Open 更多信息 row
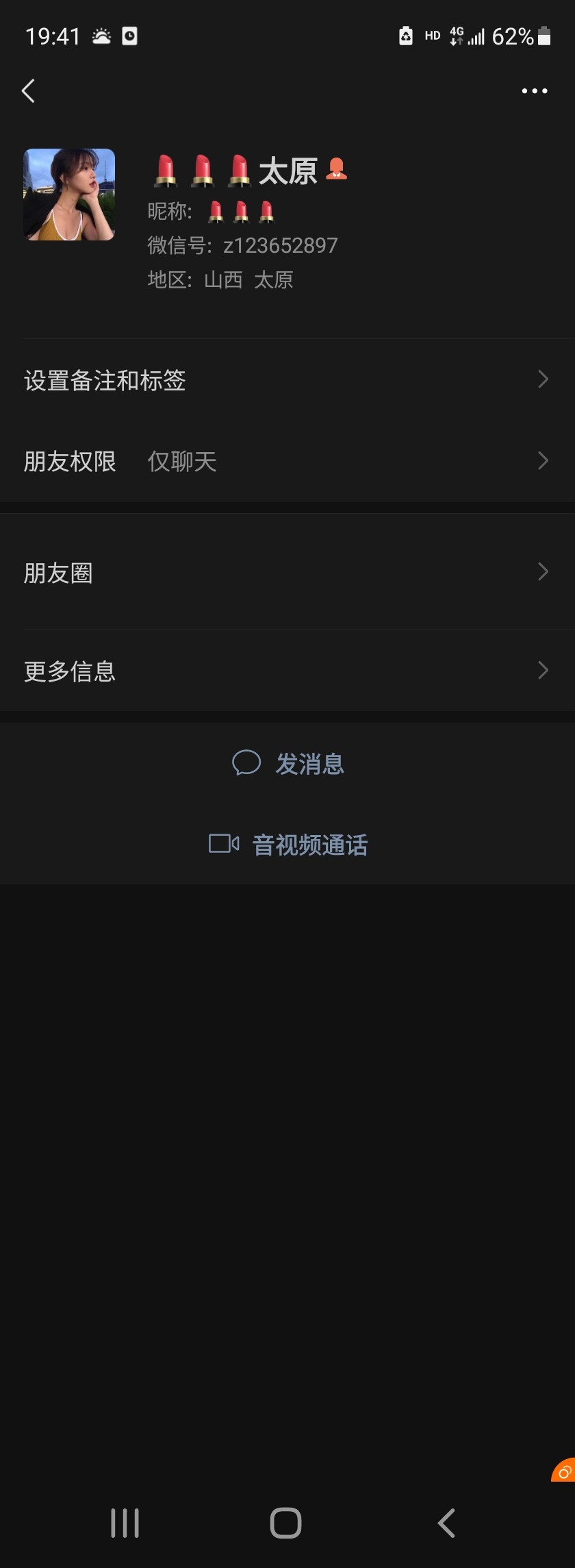The height and width of the screenshot is (1568, 575). [x=287, y=670]
